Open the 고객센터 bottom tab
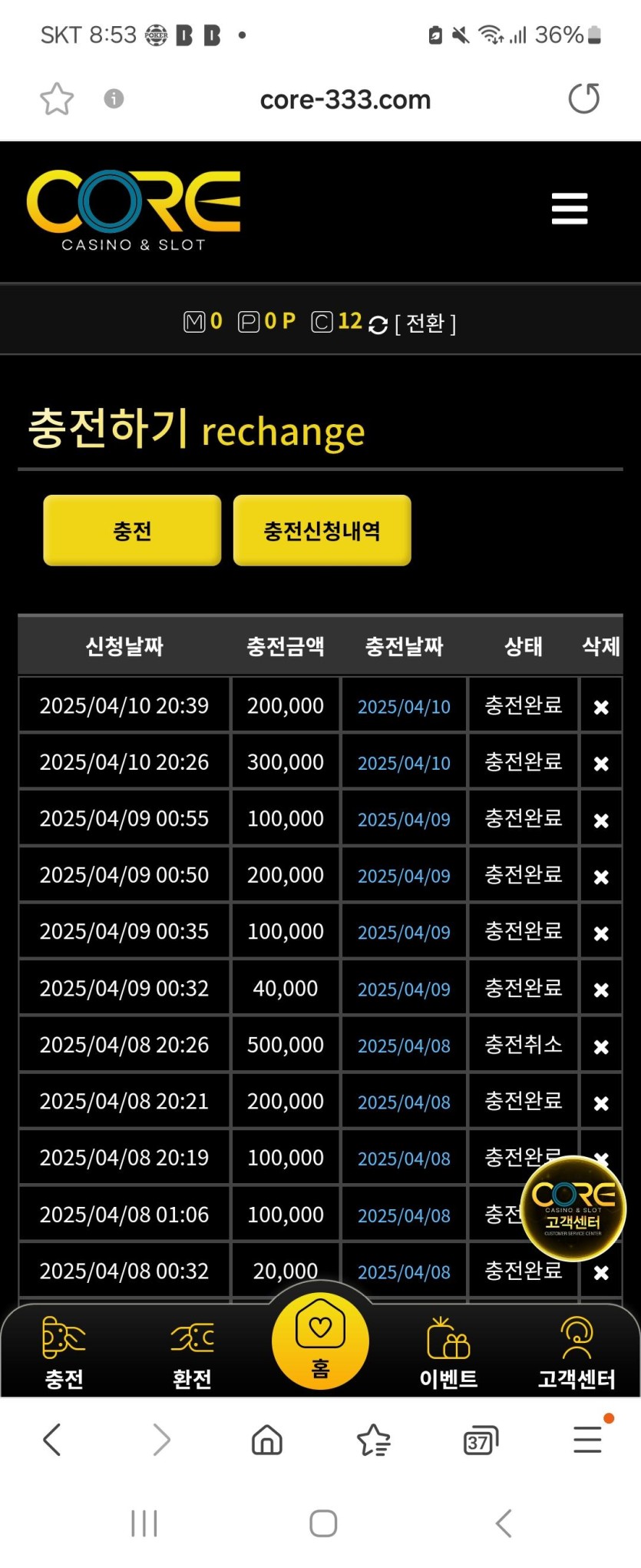The image size is (641, 1568). [x=577, y=1353]
